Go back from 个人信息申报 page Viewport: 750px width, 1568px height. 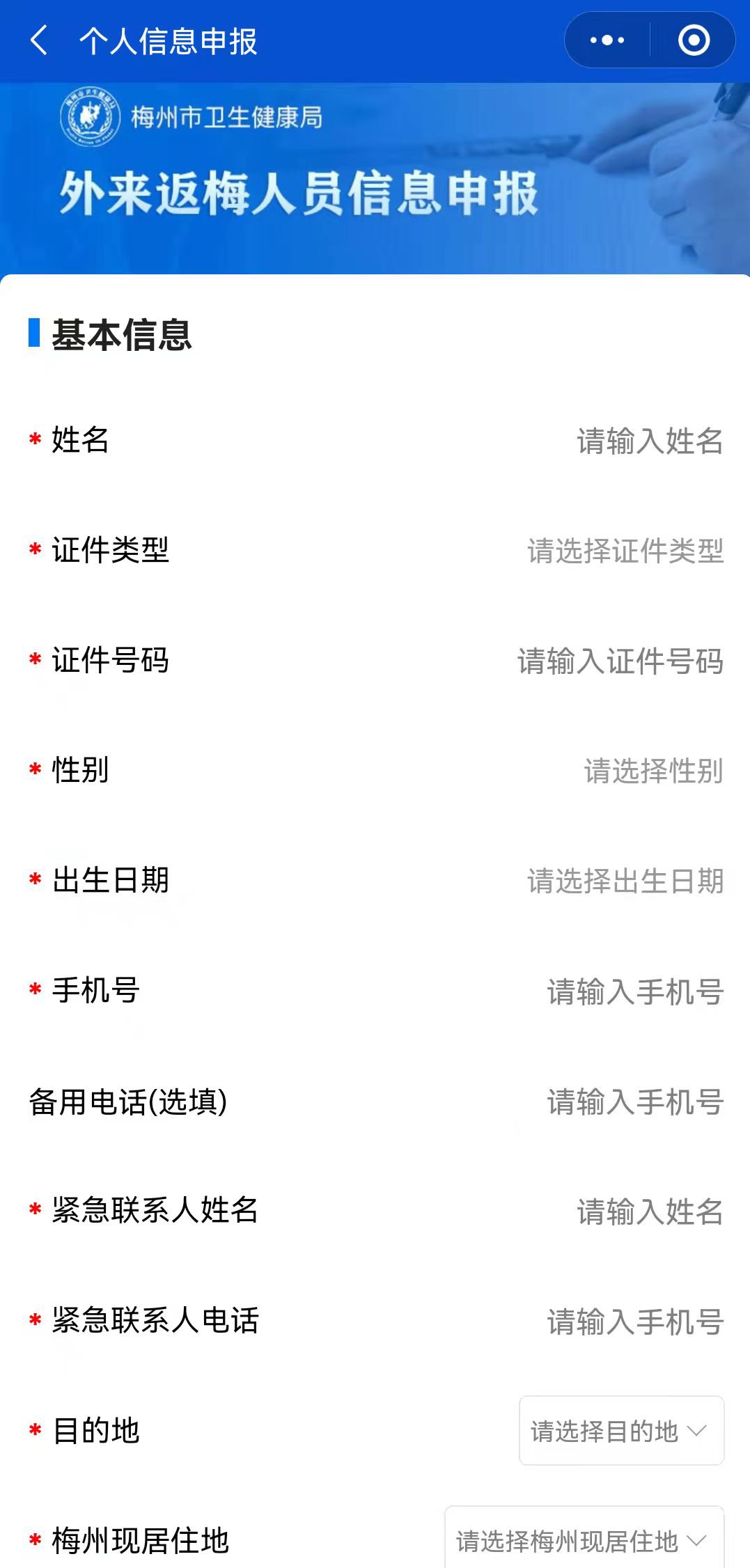pyautogui.click(x=40, y=40)
